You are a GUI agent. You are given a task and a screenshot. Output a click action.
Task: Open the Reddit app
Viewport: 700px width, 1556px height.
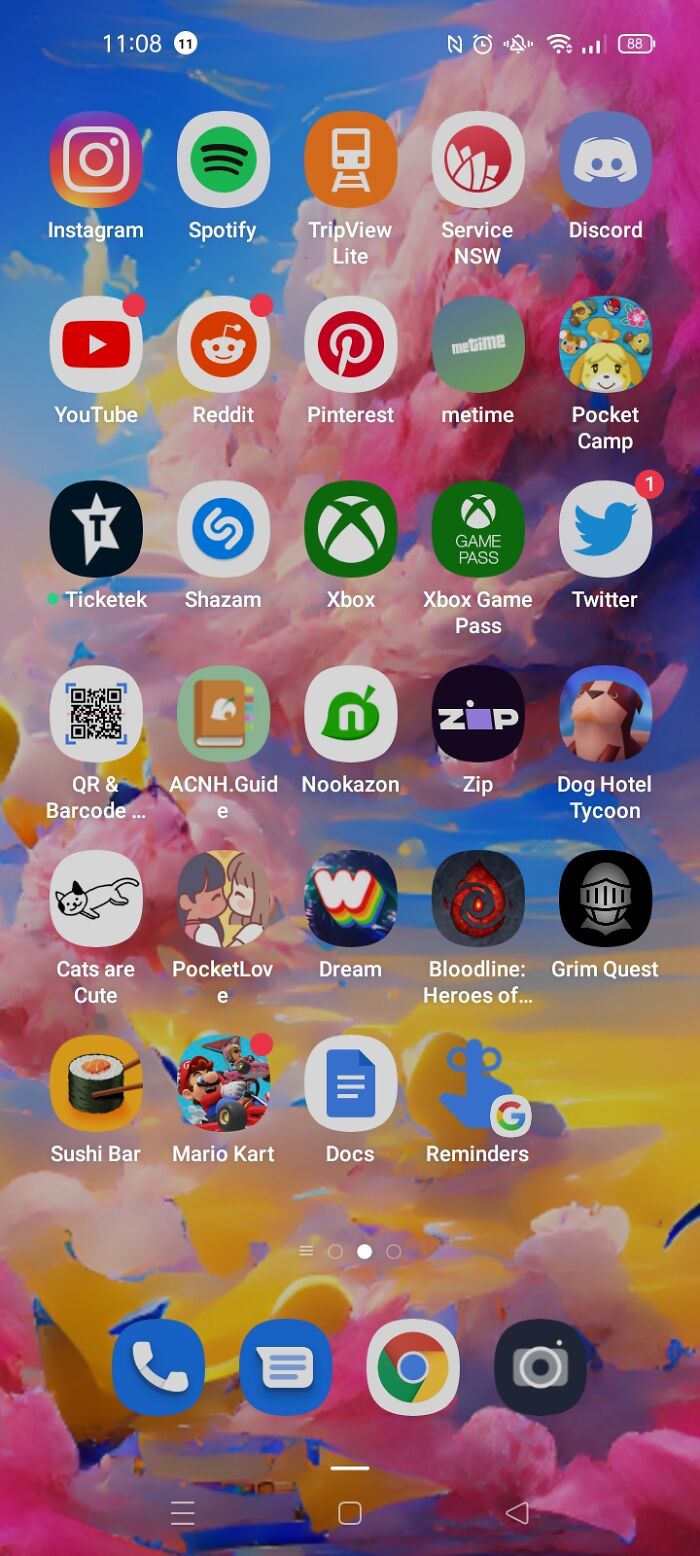pos(223,345)
